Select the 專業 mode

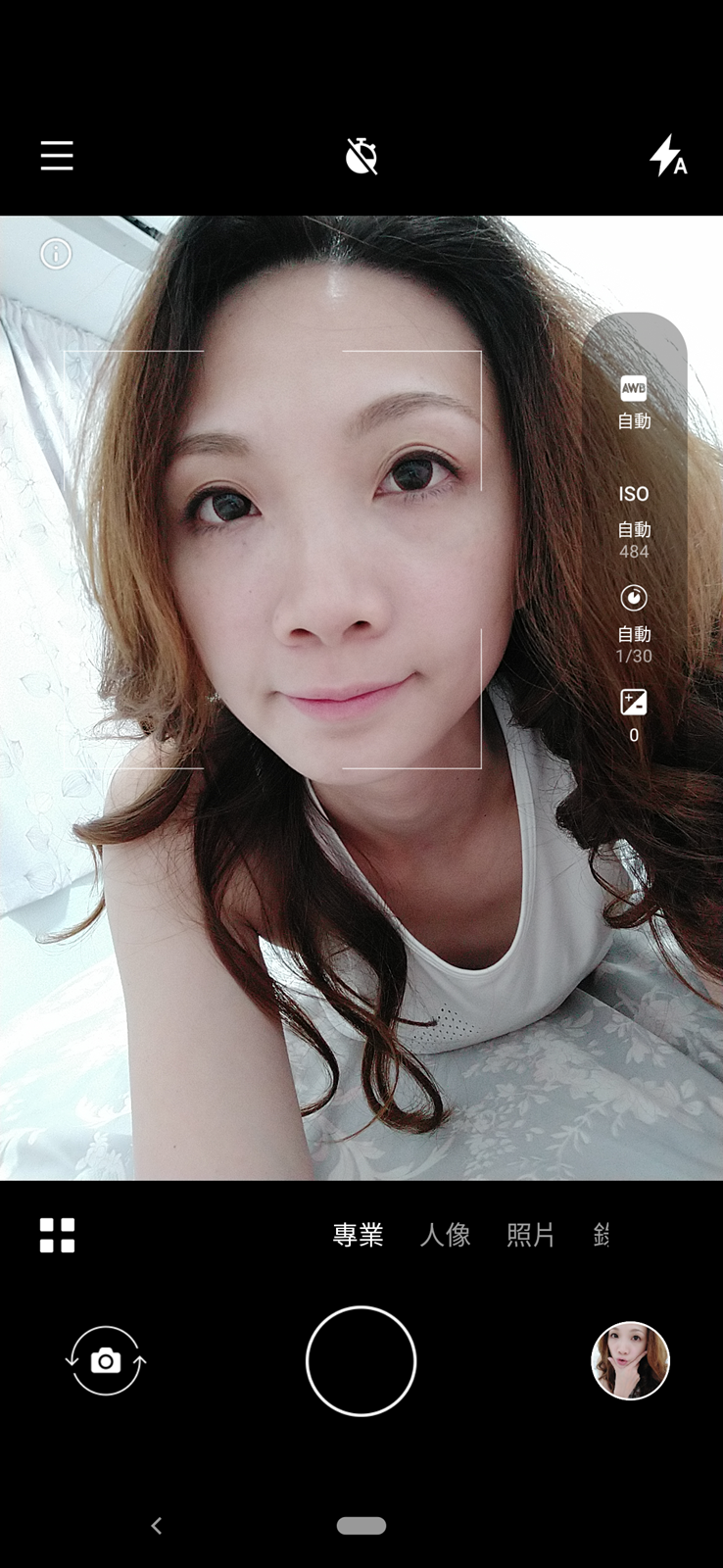(358, 1236)
